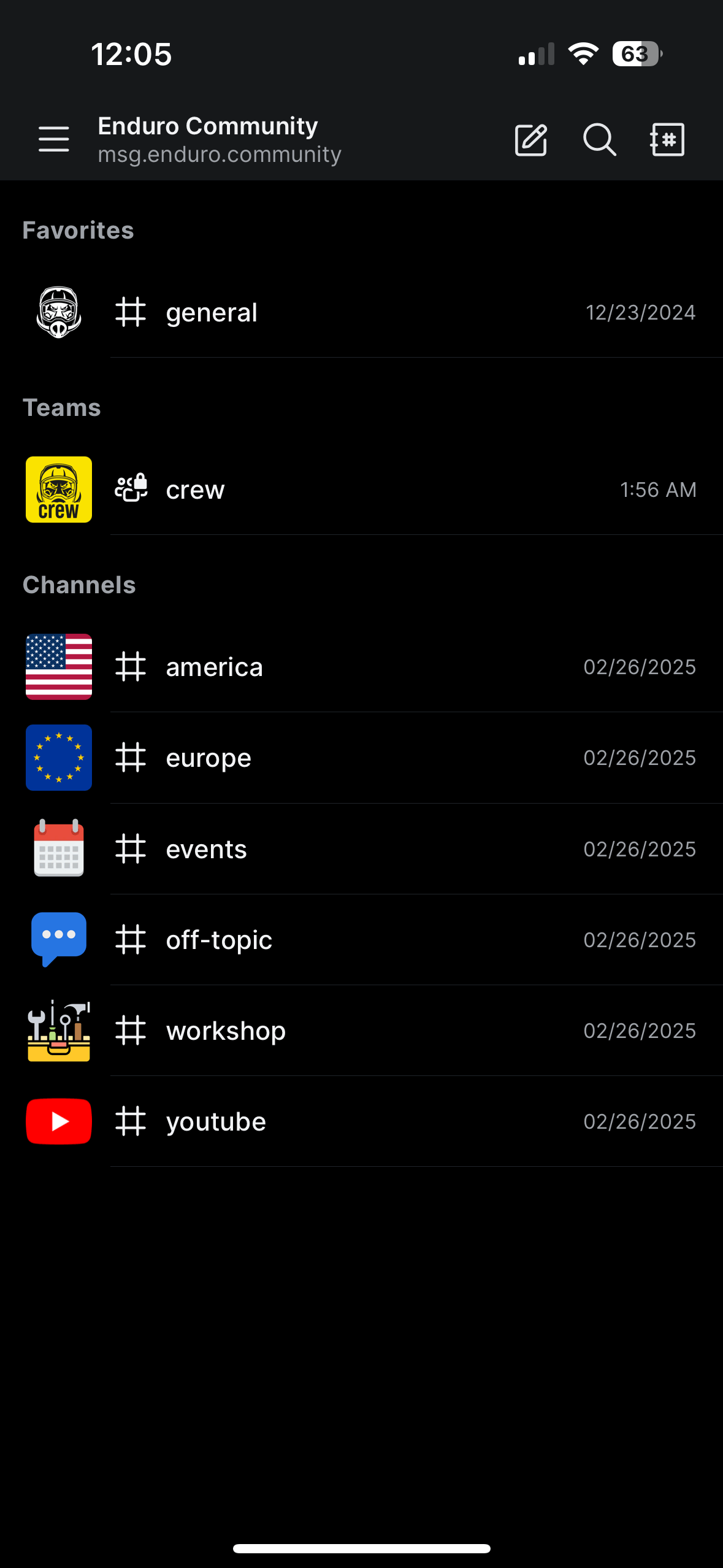Open the hamburger navigation menu
723x1568 pixels.
[53, 139]
